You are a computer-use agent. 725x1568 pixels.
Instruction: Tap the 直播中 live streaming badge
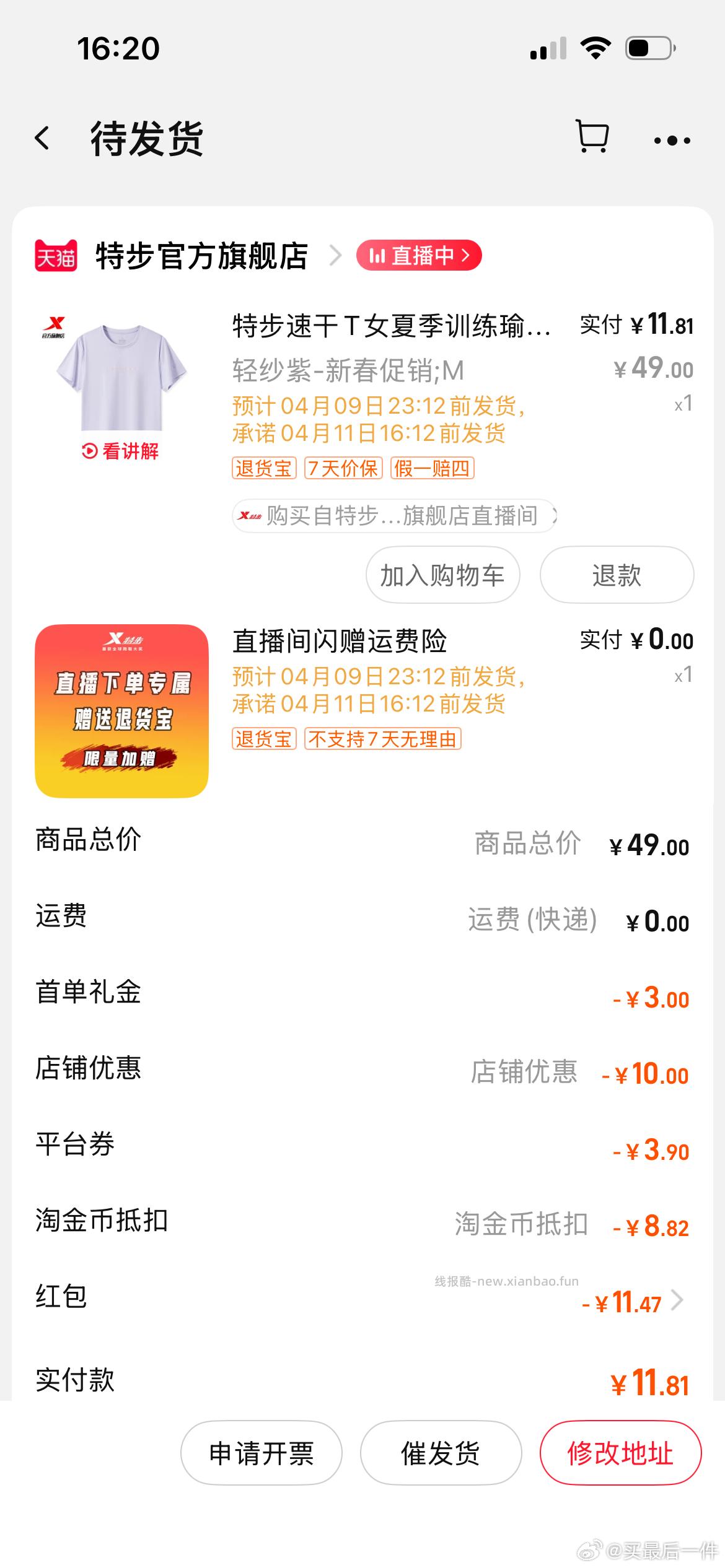(418, 256)
